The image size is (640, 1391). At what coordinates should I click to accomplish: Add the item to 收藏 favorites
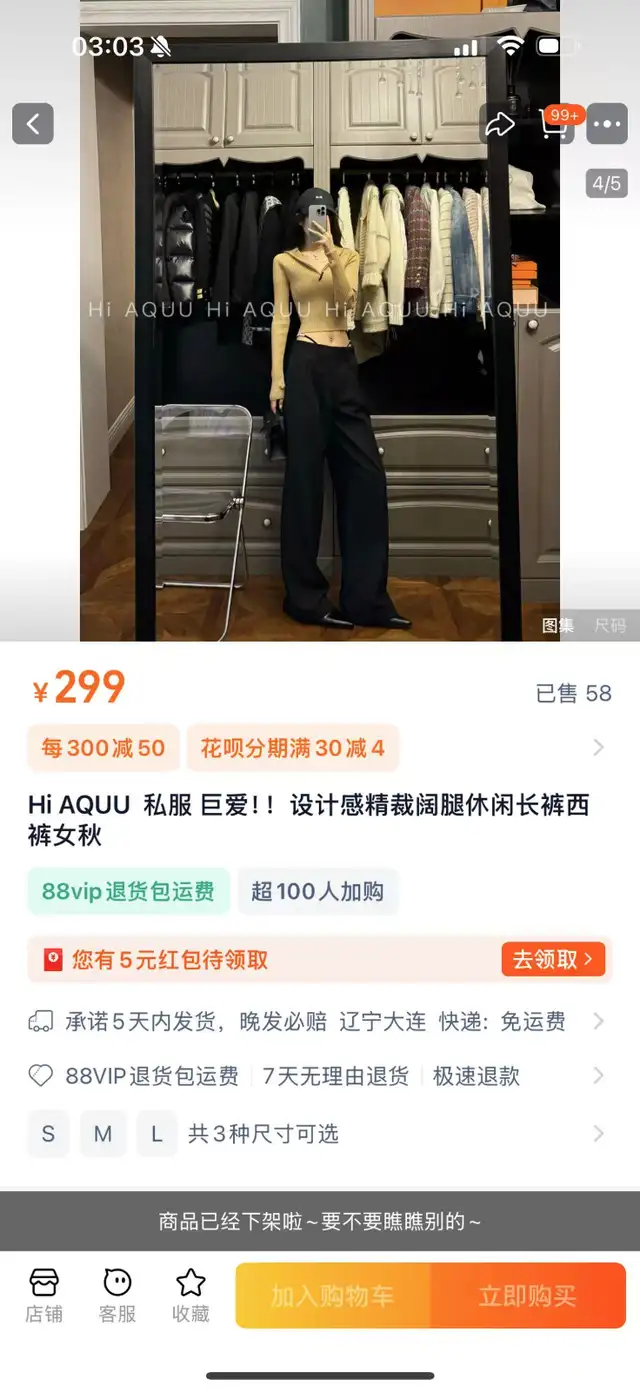[x=191, y=1295]
